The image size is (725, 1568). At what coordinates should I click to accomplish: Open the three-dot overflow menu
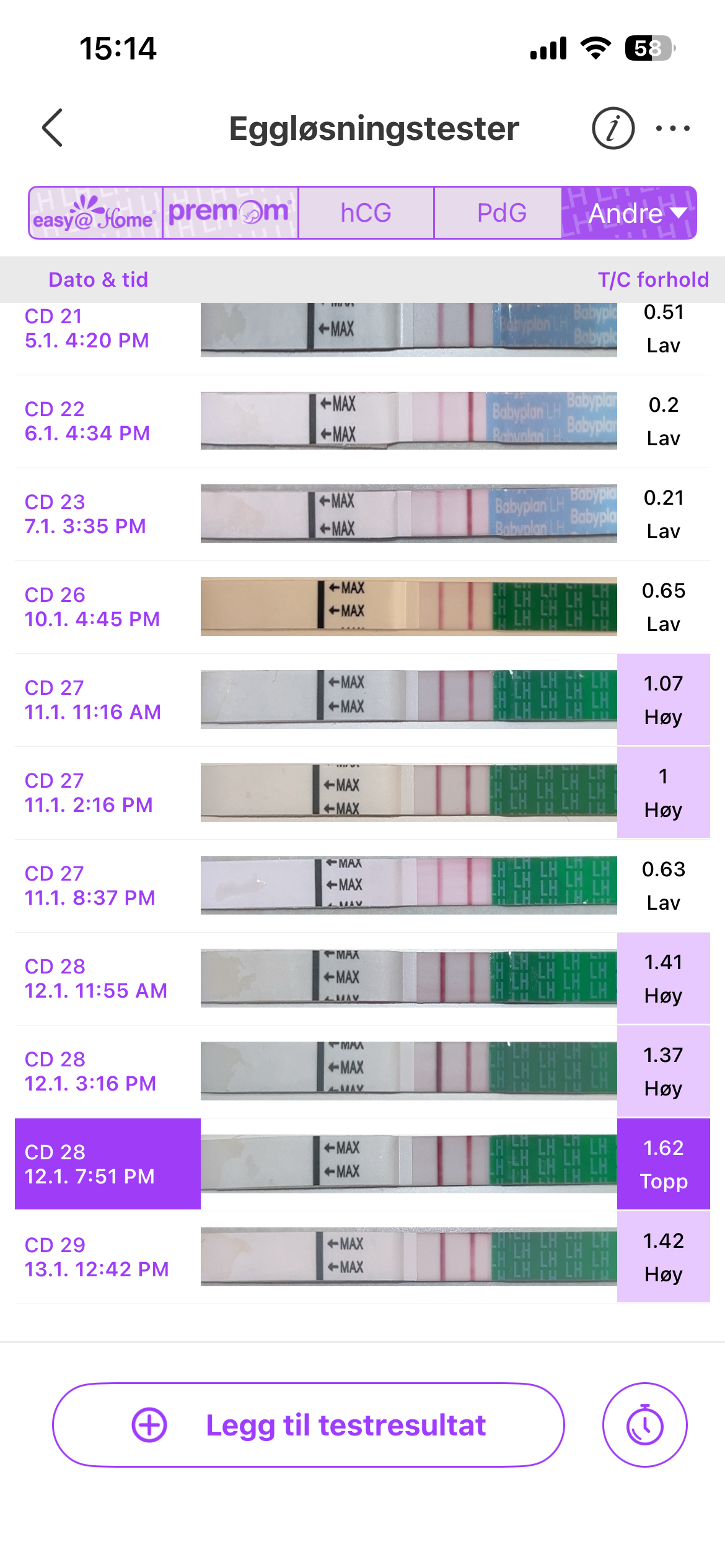672,128
